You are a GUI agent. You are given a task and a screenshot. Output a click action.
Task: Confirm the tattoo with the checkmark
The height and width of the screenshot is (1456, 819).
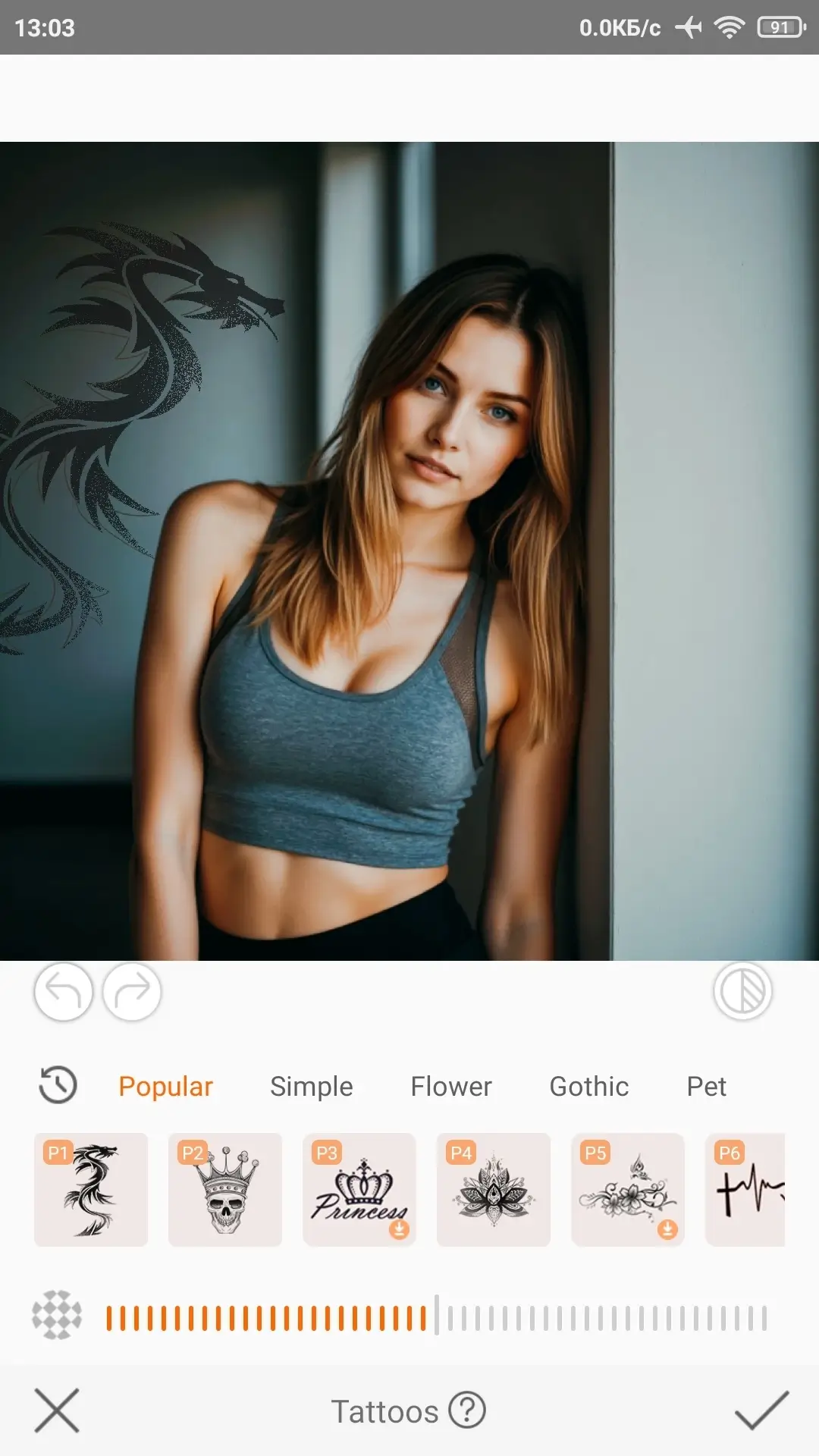[x=761, y=1410]
